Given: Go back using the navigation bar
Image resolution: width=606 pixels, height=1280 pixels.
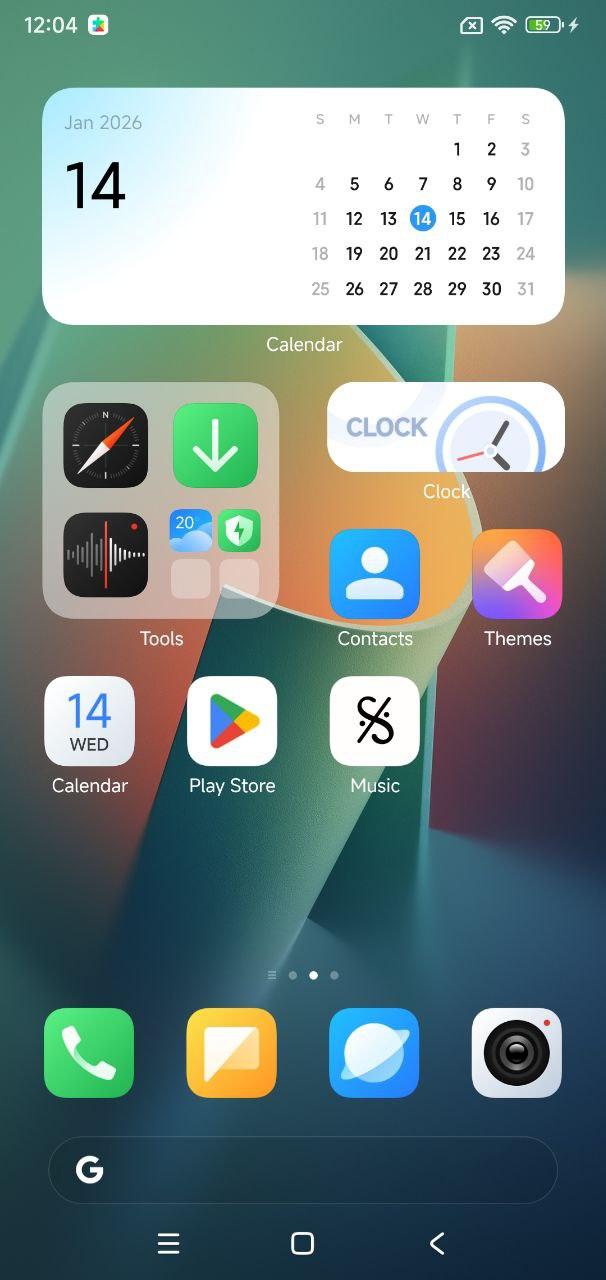Looking at the screenshot, I should [437, 1243].
